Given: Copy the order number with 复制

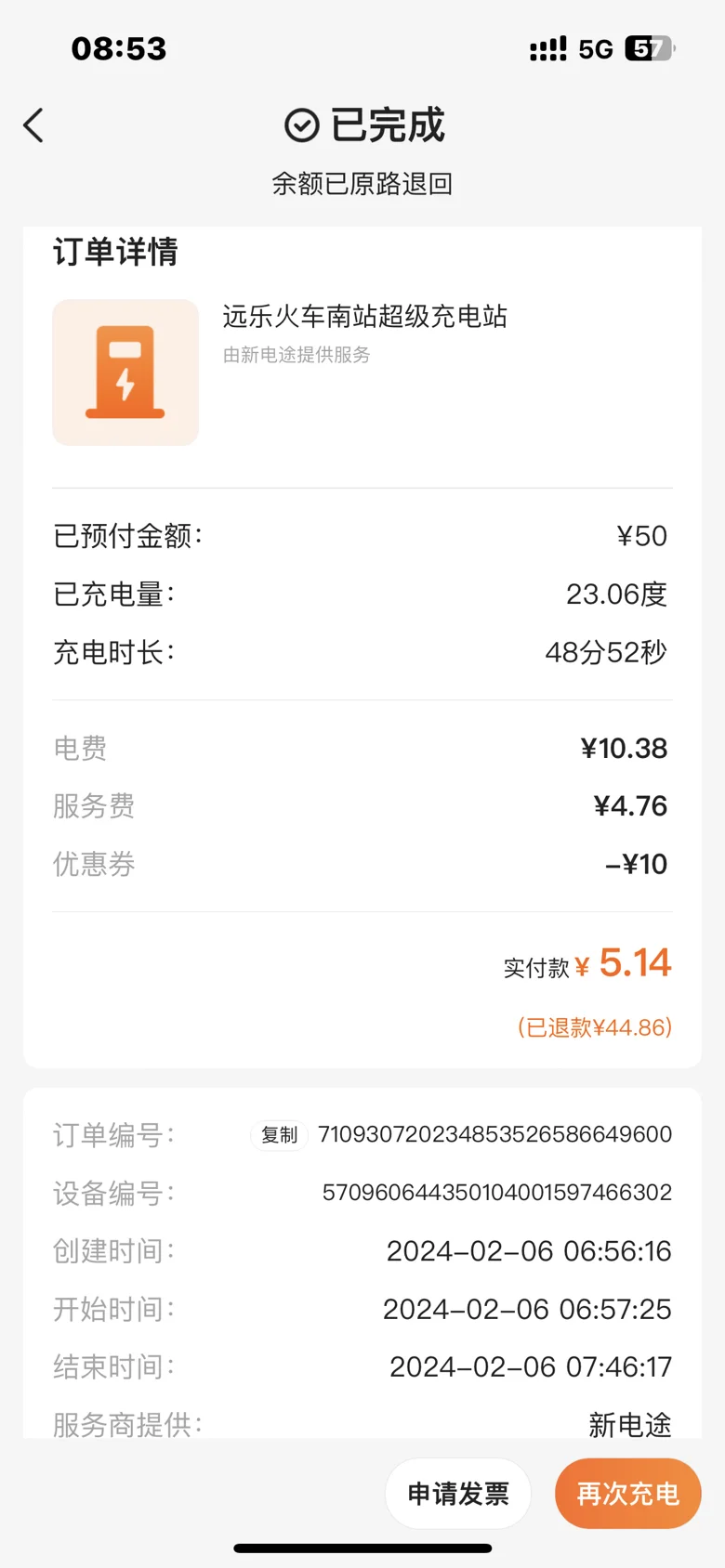Looking at the screenshot, I should (x=279, y=1135).
